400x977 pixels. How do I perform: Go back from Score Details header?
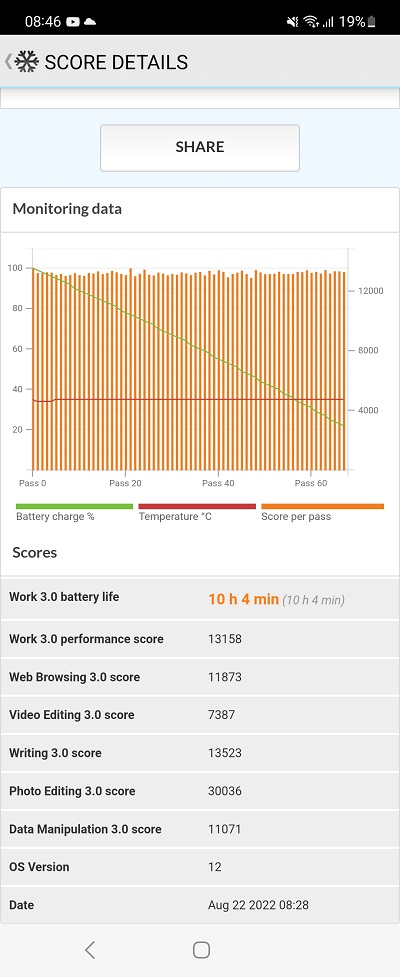pyautogui.click(x=8, y=62)
